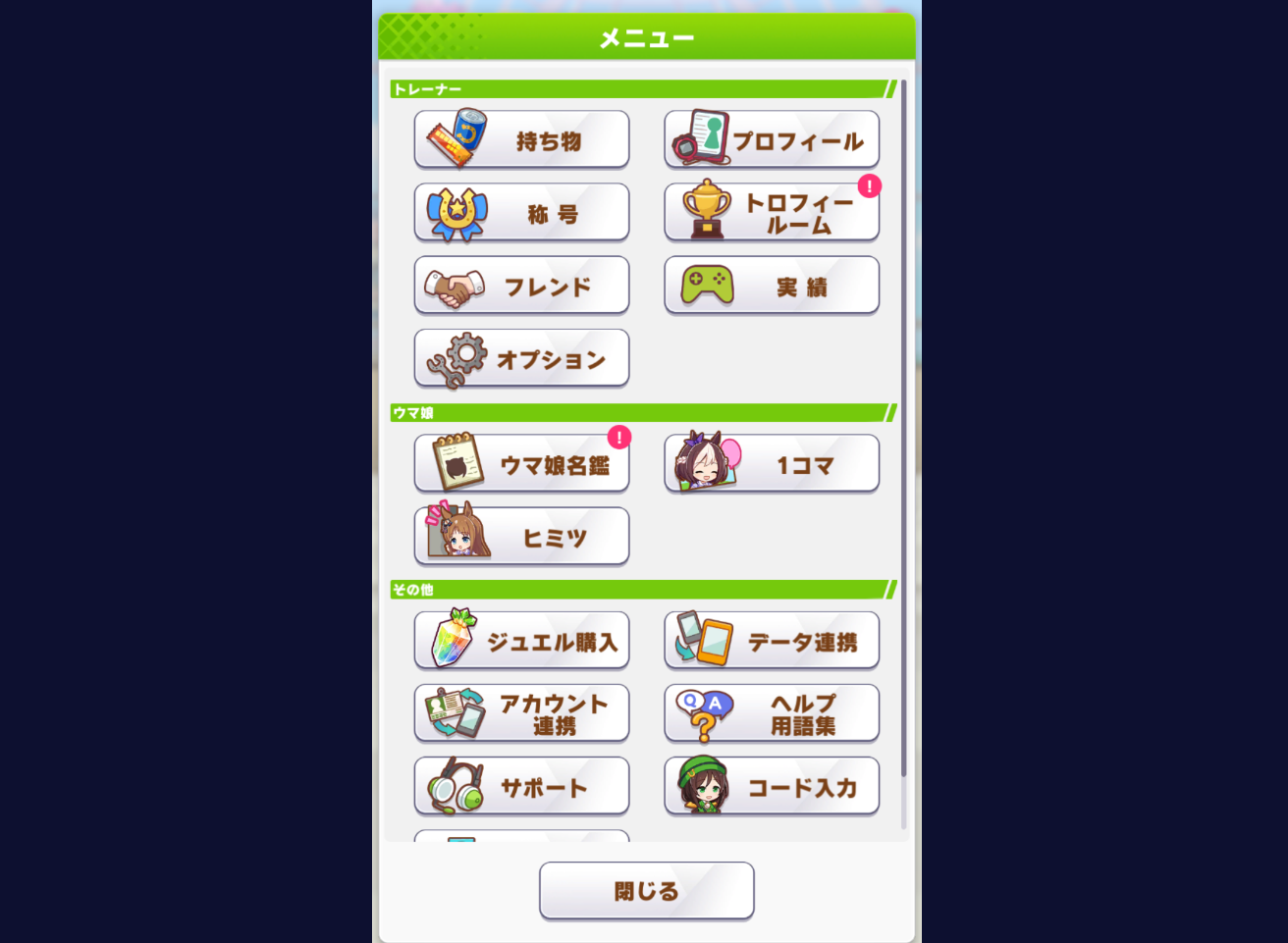Open コード入力 code entry
The width and height of the screenshot is (1288, 943).
(x=772, y=786)
